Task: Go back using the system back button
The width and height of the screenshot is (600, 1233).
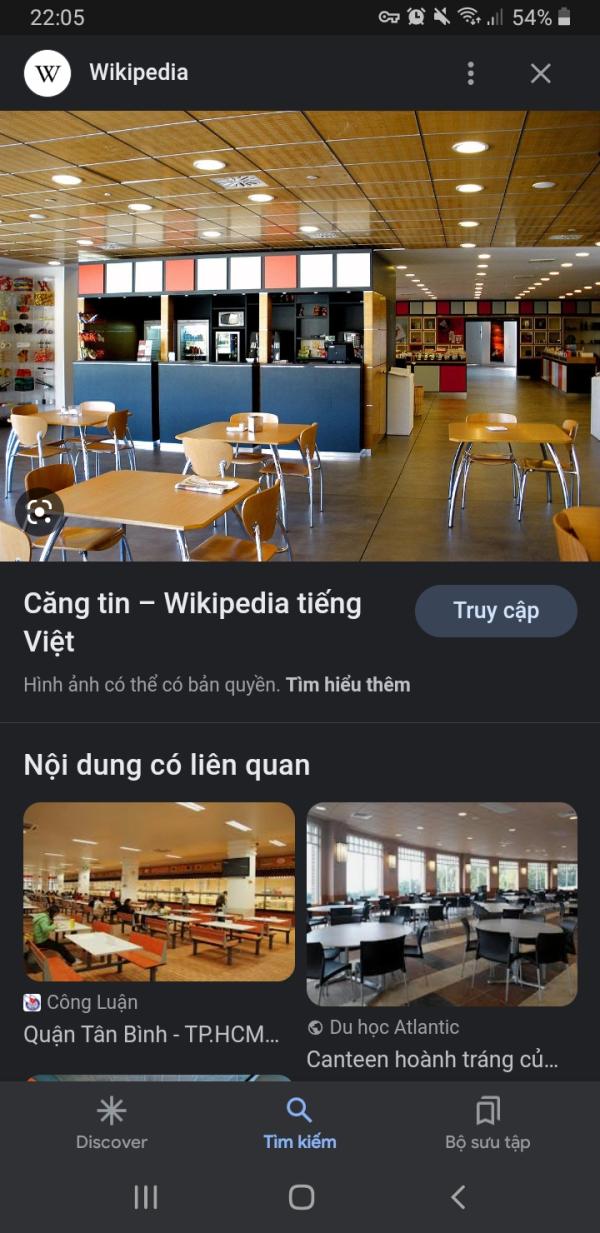Action: pyautogui.click(x=458, y=1197)
